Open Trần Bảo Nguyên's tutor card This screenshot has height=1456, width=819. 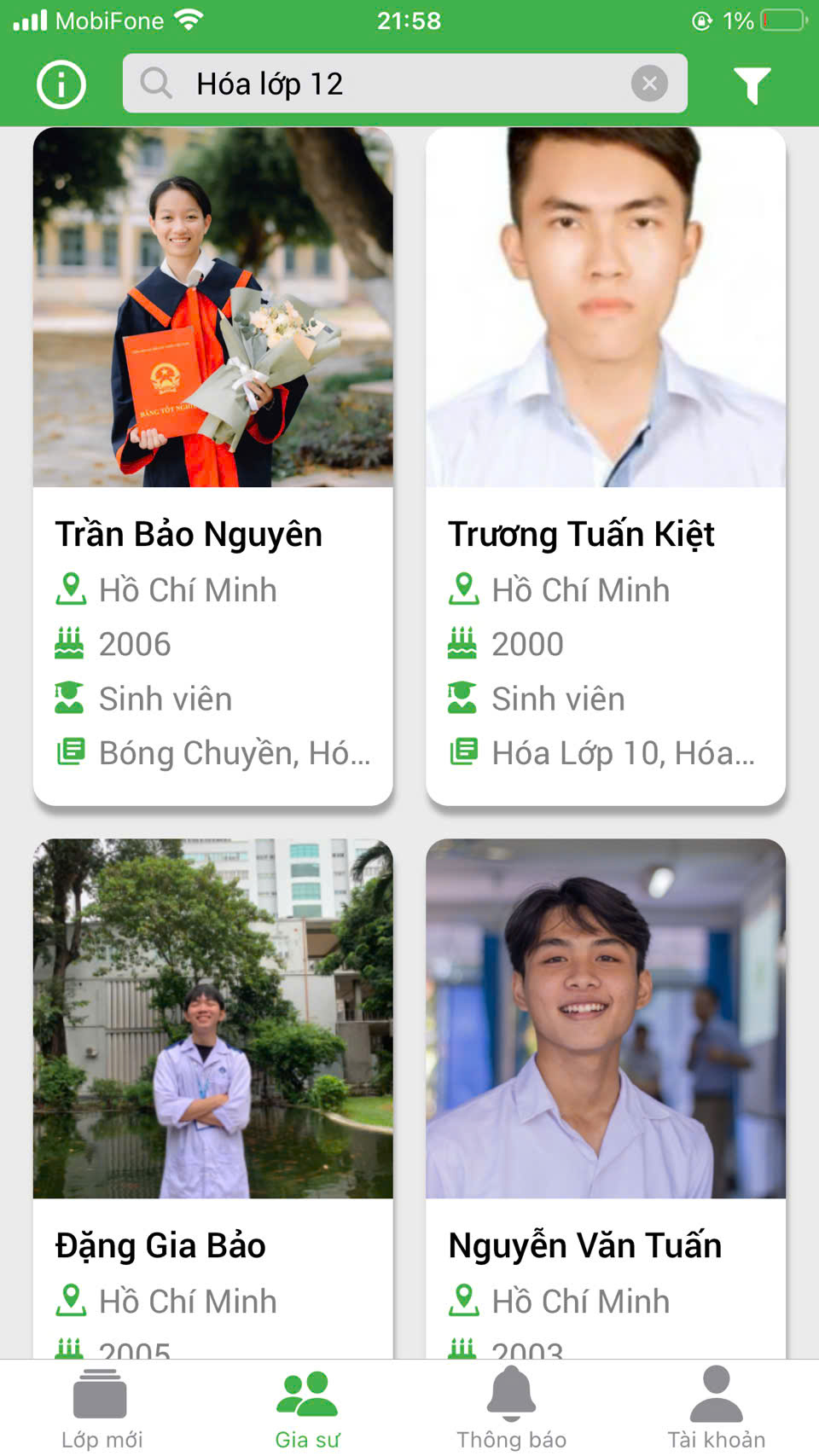pos(212,466)
